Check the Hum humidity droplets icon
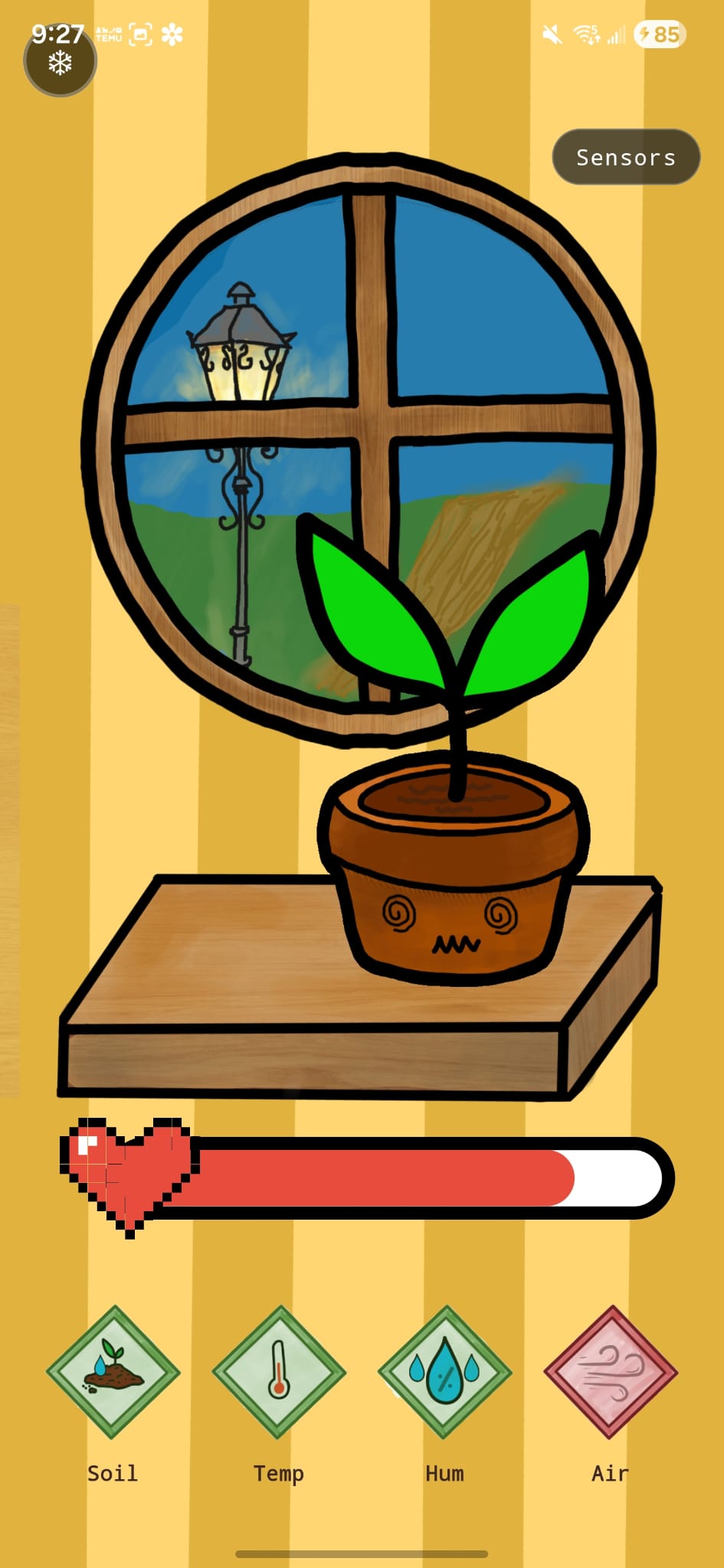Screen dimensions: 724x1568 [x=445, y=1372]
